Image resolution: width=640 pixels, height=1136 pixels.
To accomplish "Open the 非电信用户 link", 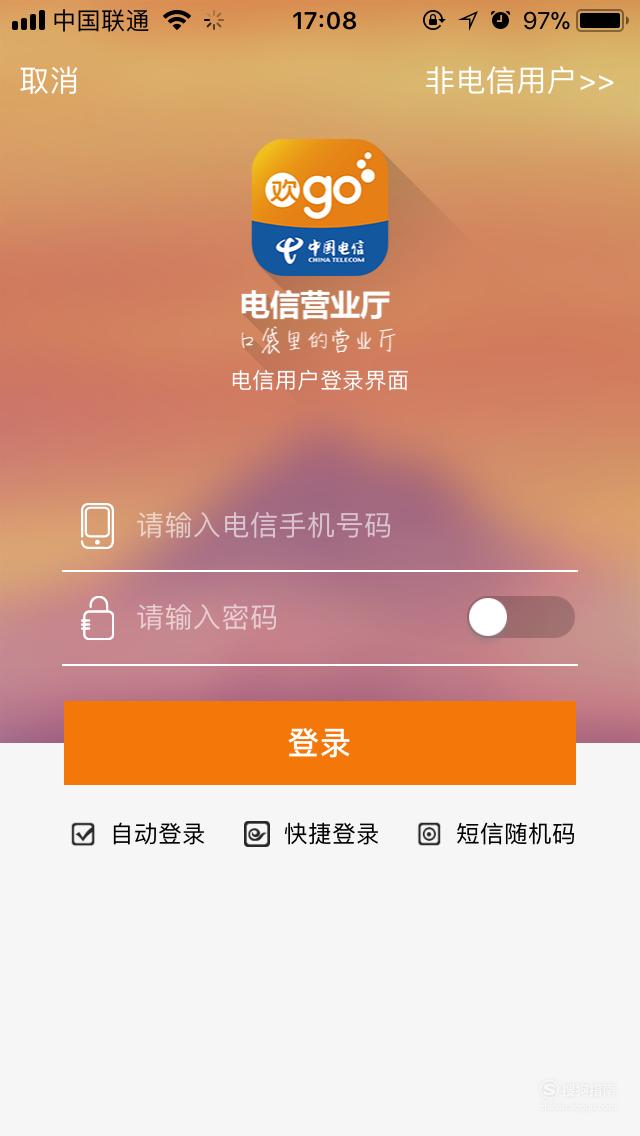I will (x=520, y=80).
